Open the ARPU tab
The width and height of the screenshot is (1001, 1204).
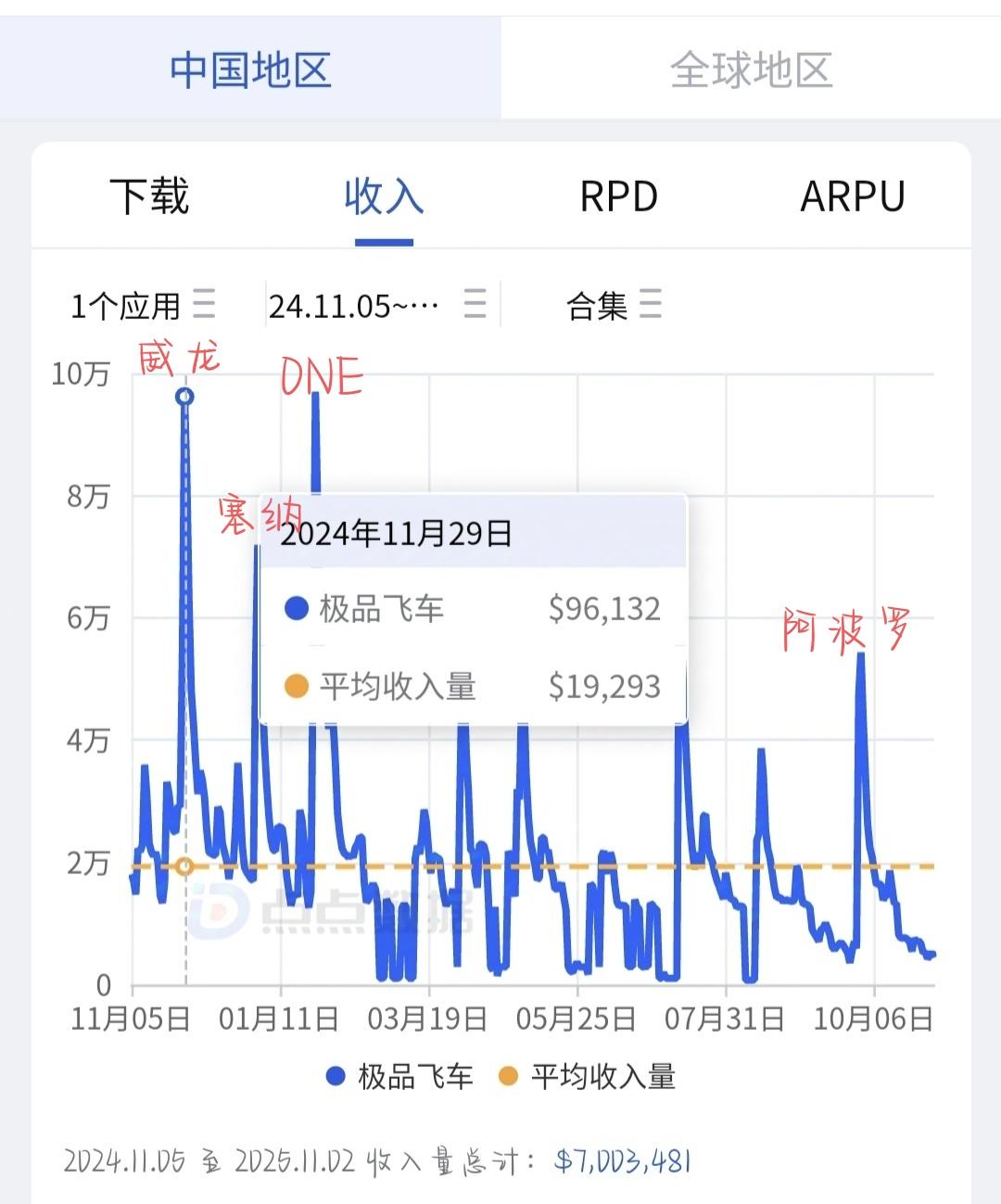(x=853, y=196)
